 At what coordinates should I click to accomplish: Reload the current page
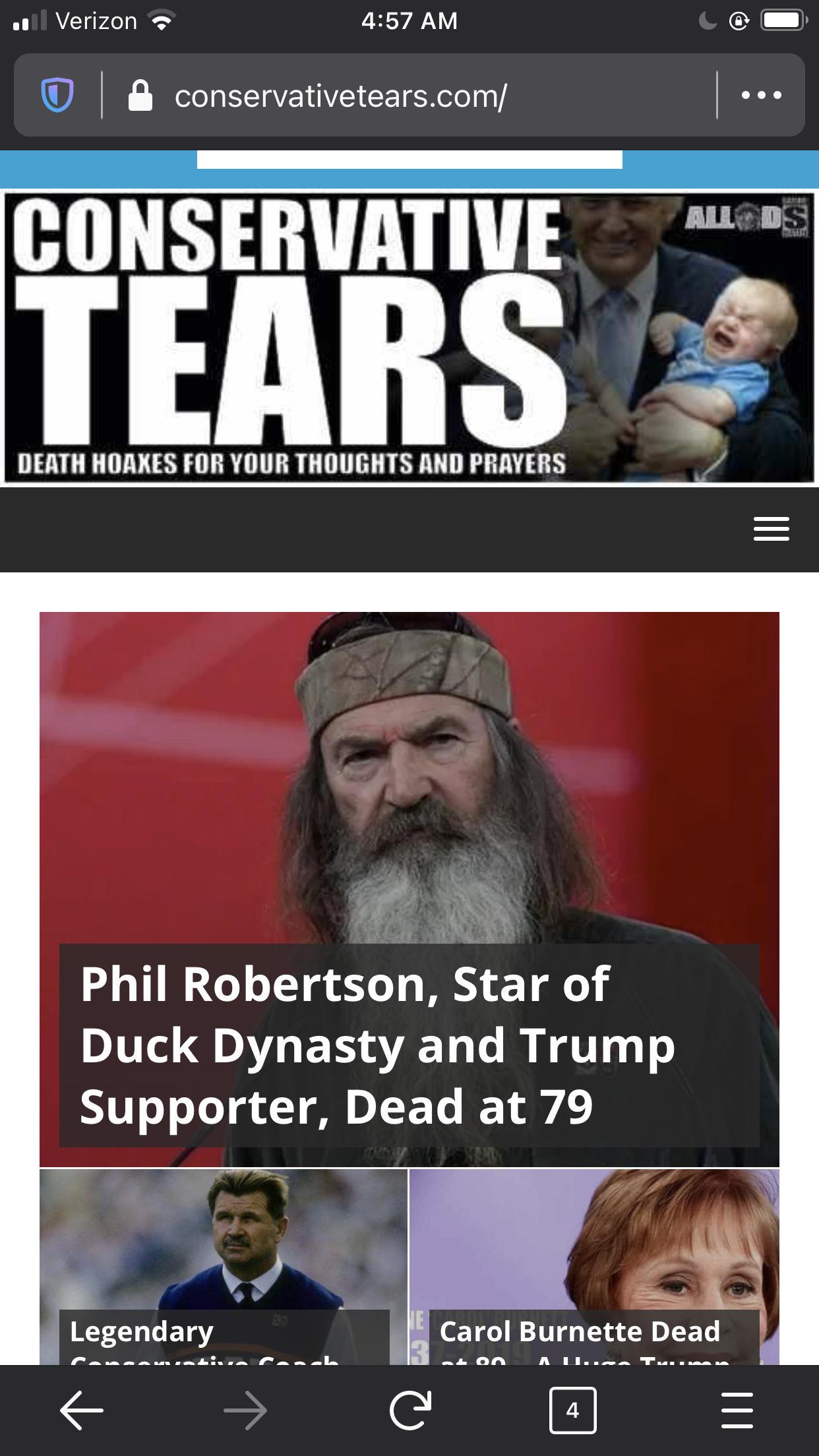point(409,1410)
